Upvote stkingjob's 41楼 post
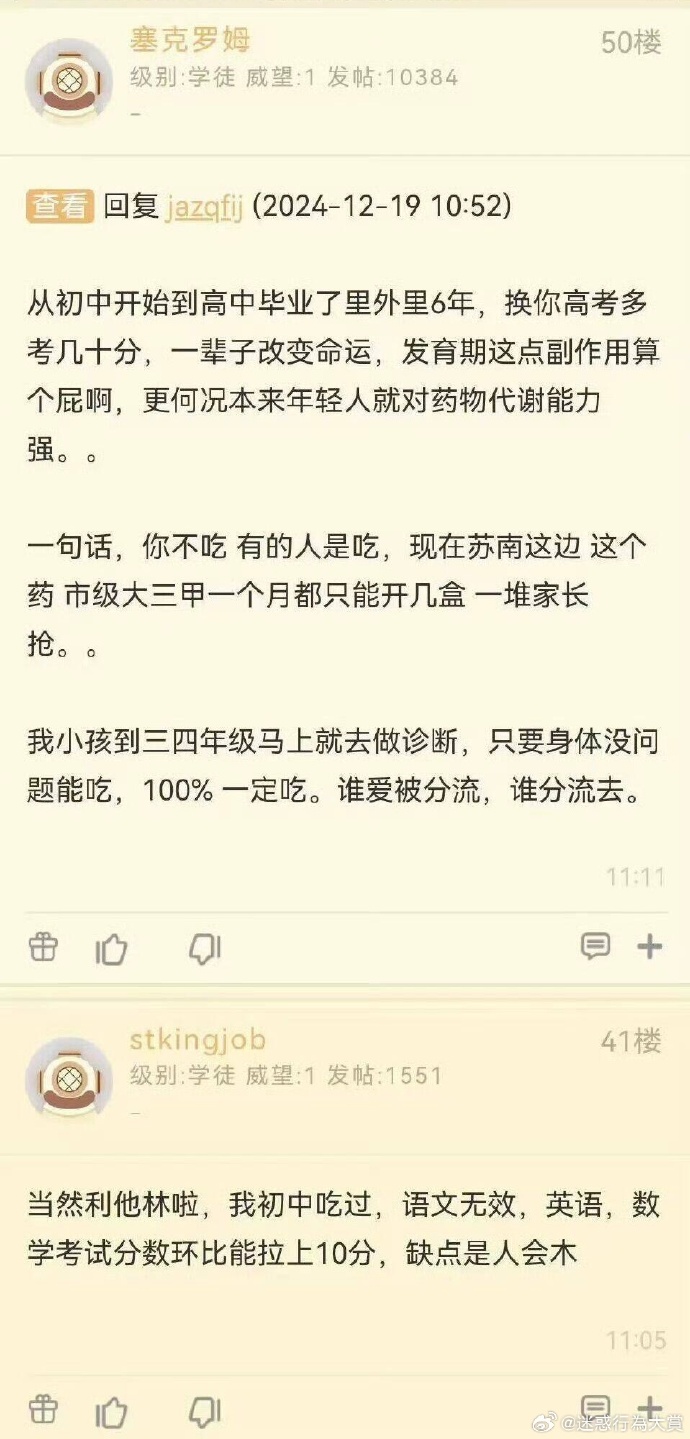The image size is (690, 1439). tap(111, 1411)
